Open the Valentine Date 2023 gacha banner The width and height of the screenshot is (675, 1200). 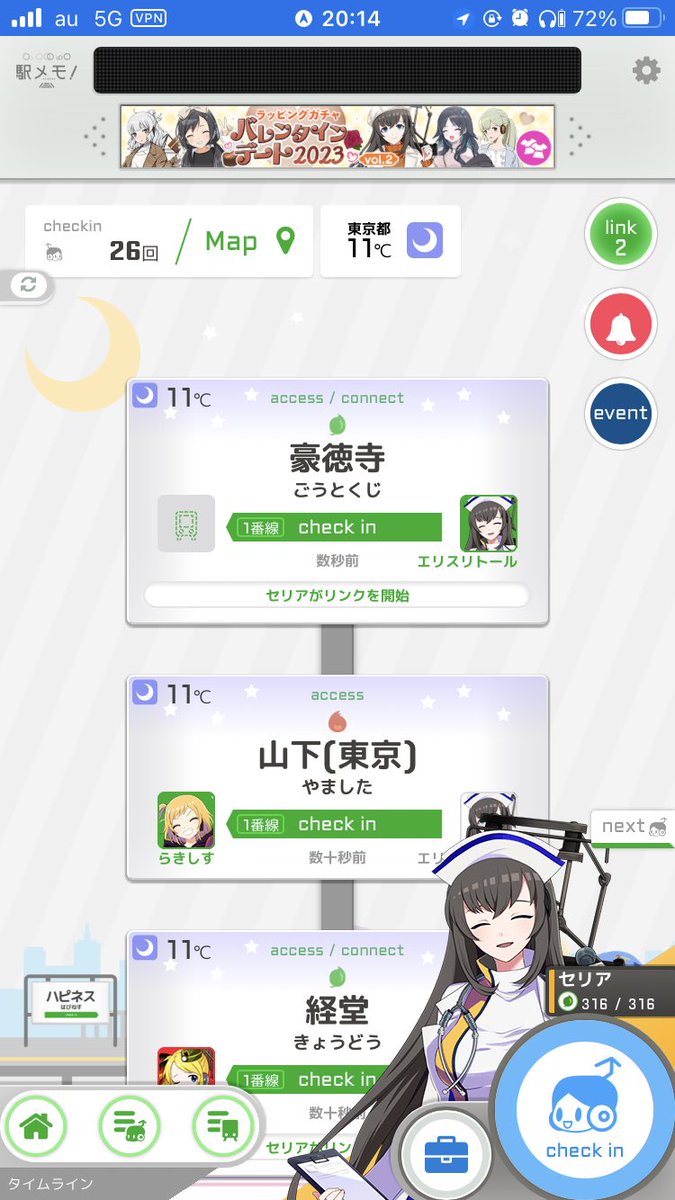click(337, 137)
